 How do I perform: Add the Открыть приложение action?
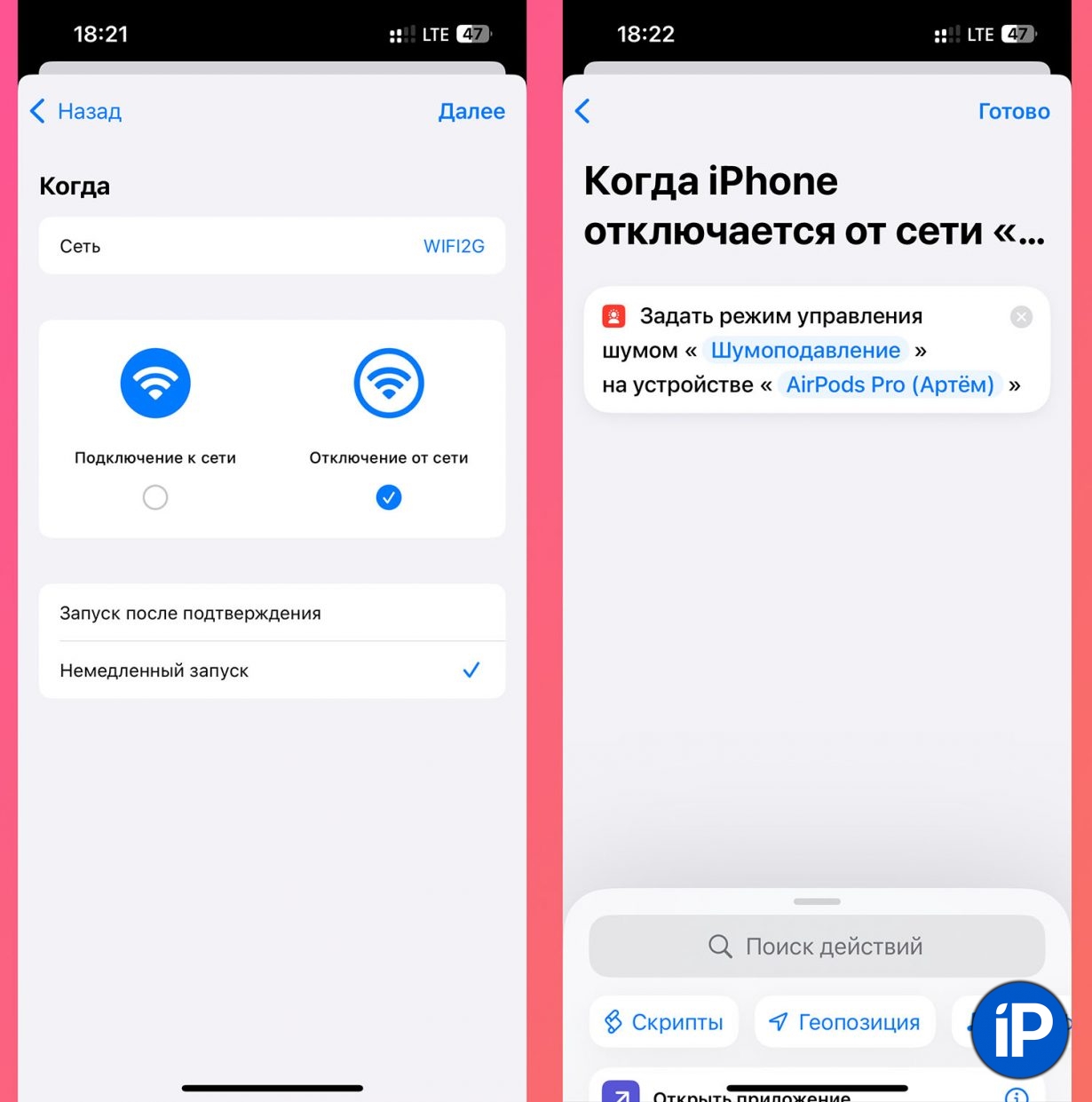click(x=750, y=1094)
